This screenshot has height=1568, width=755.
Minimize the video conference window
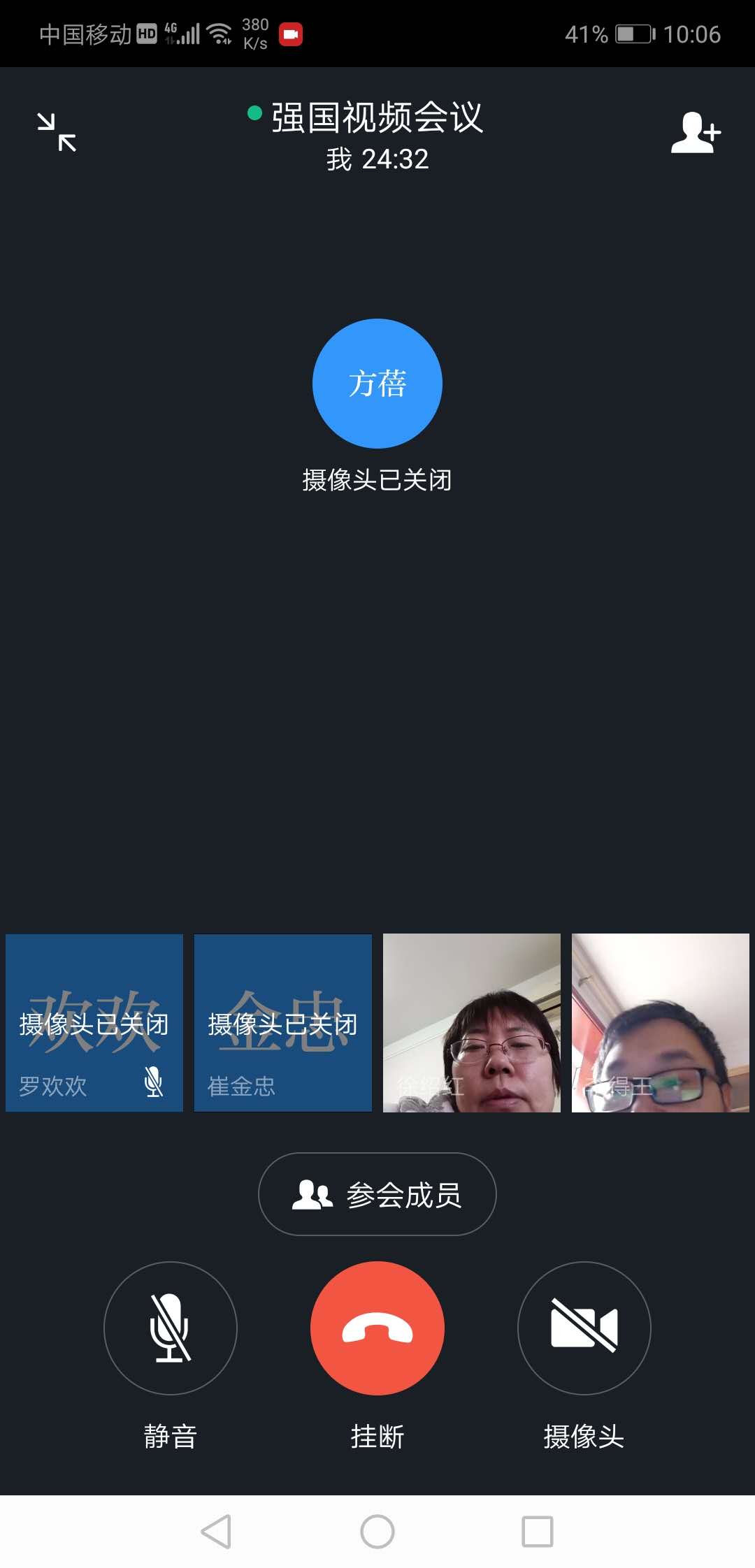click(x=57, y=132)
